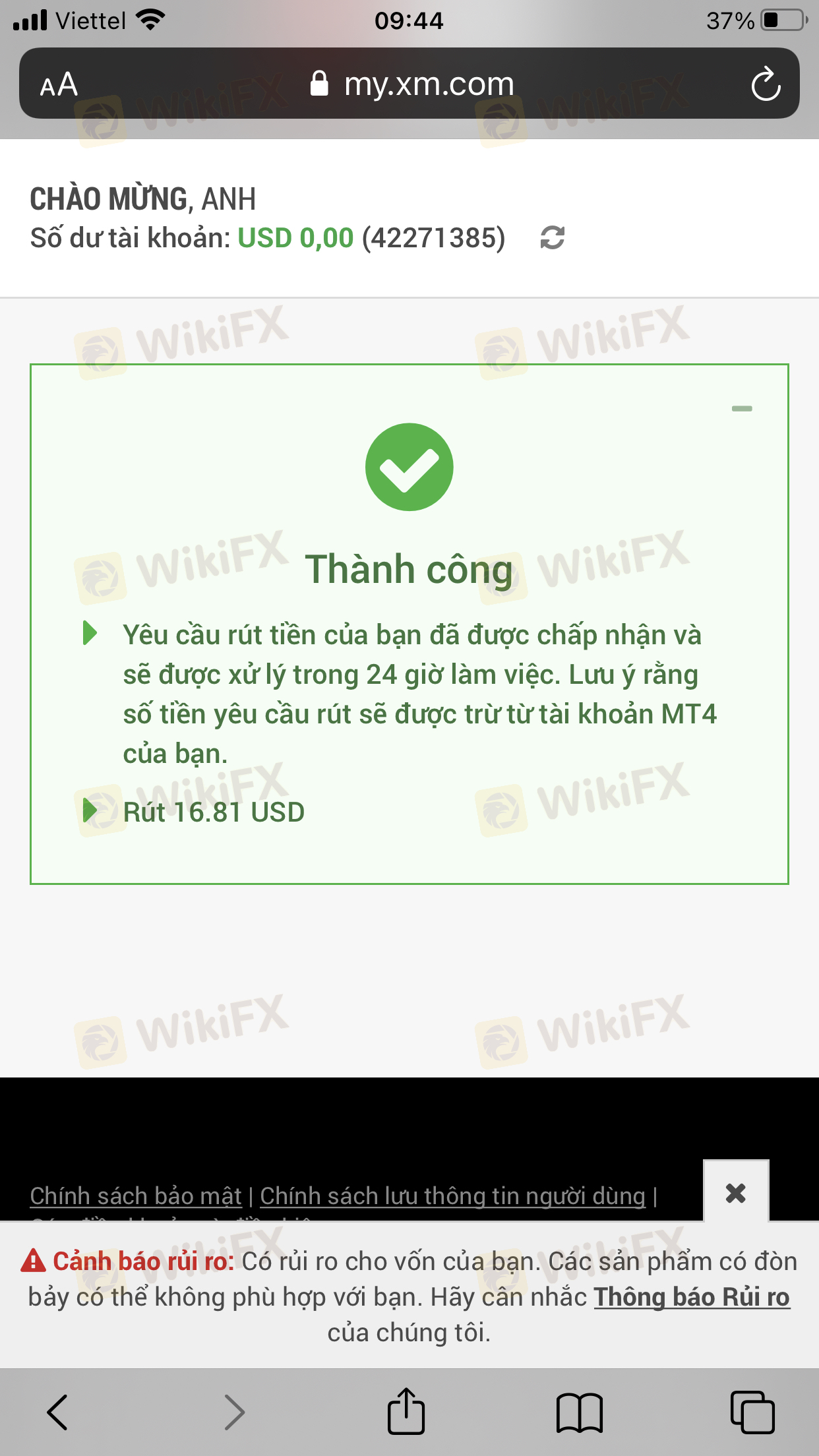Open Chính sách bảo mật link
Viewport: 819px width, 1456px height.
tap(136, 1196)
